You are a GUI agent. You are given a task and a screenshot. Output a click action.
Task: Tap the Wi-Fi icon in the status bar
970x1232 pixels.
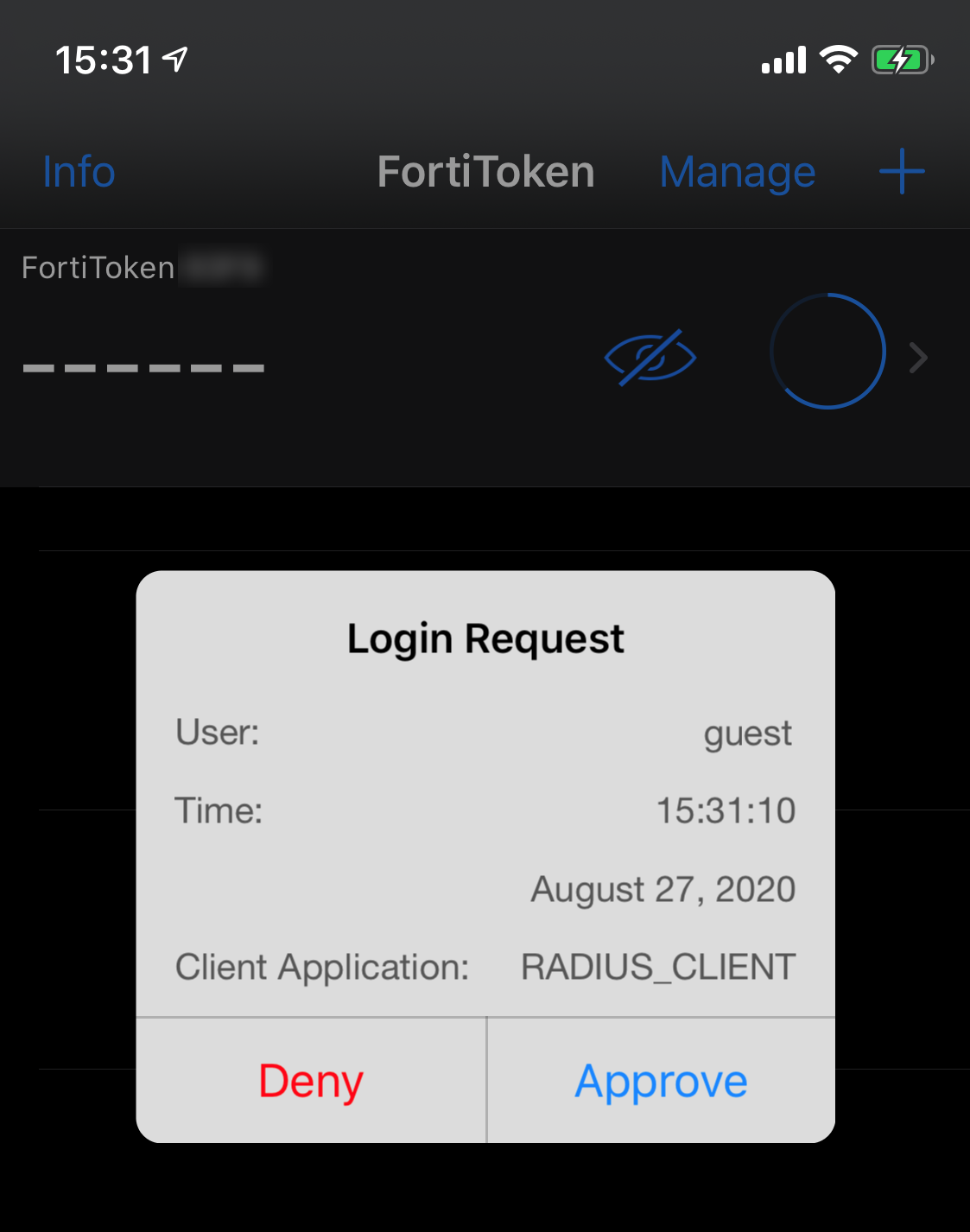(837, 59)
